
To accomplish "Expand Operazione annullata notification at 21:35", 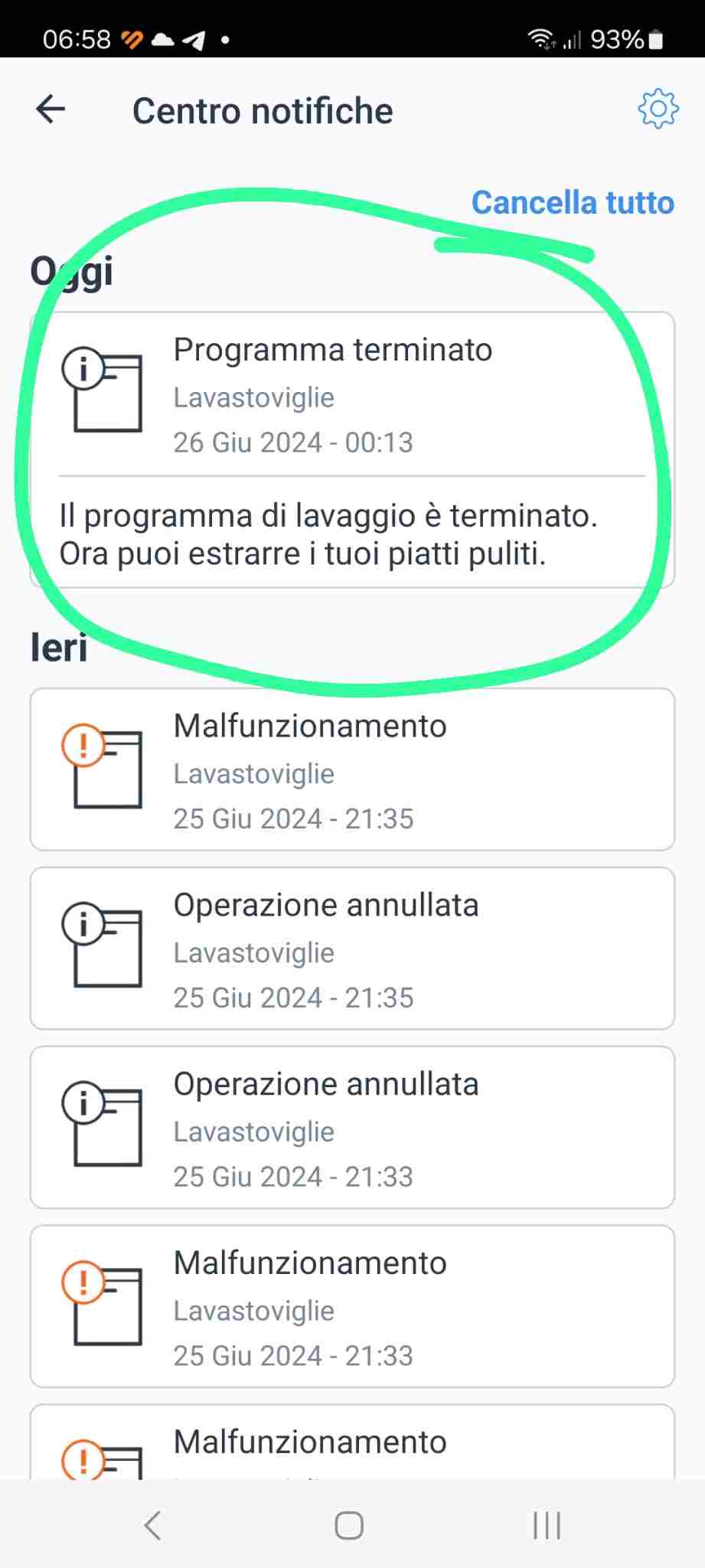I will [x=352, y=949].
